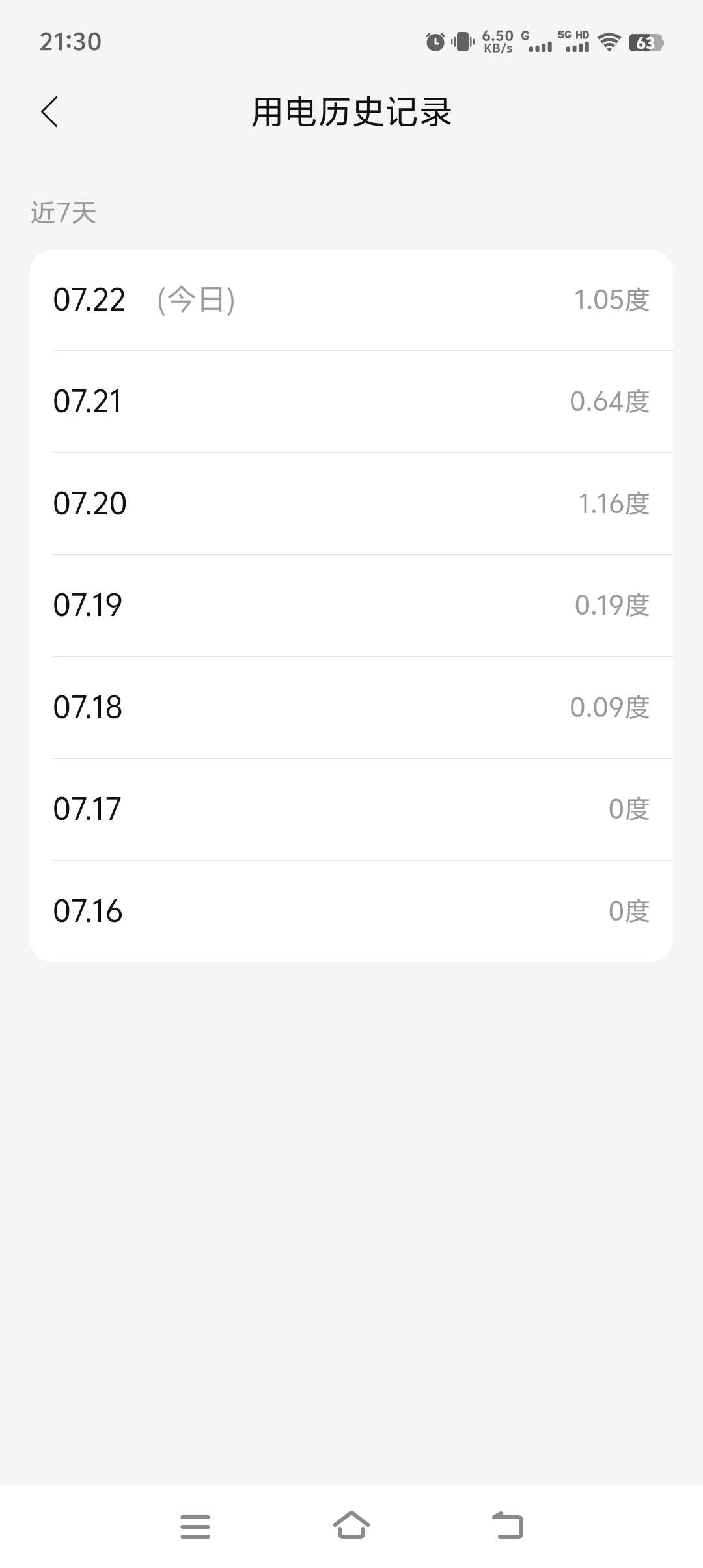Open the system recent apps menu
The width and height of the screenshot is (703, 1568).
(195, 1527)
